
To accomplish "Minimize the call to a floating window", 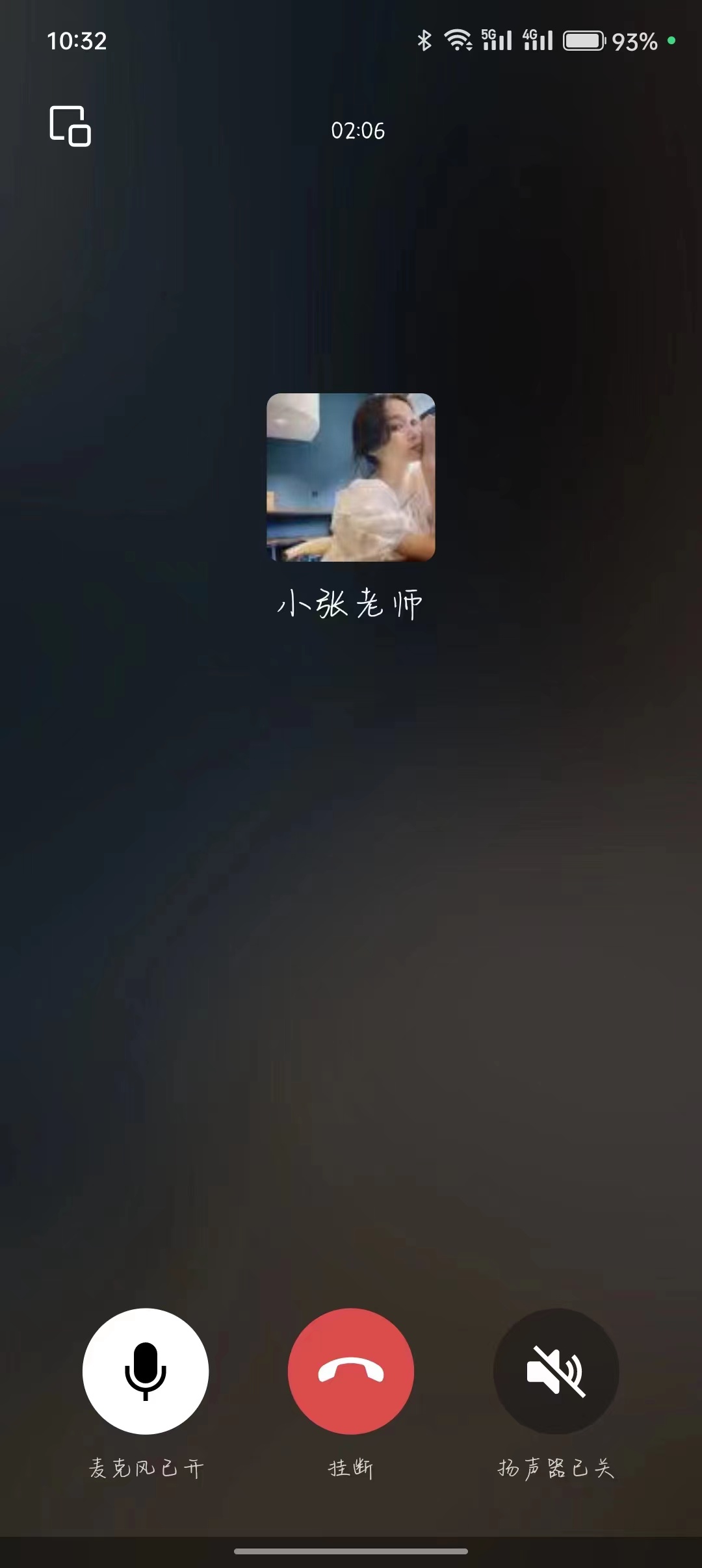I will point(70,126).
